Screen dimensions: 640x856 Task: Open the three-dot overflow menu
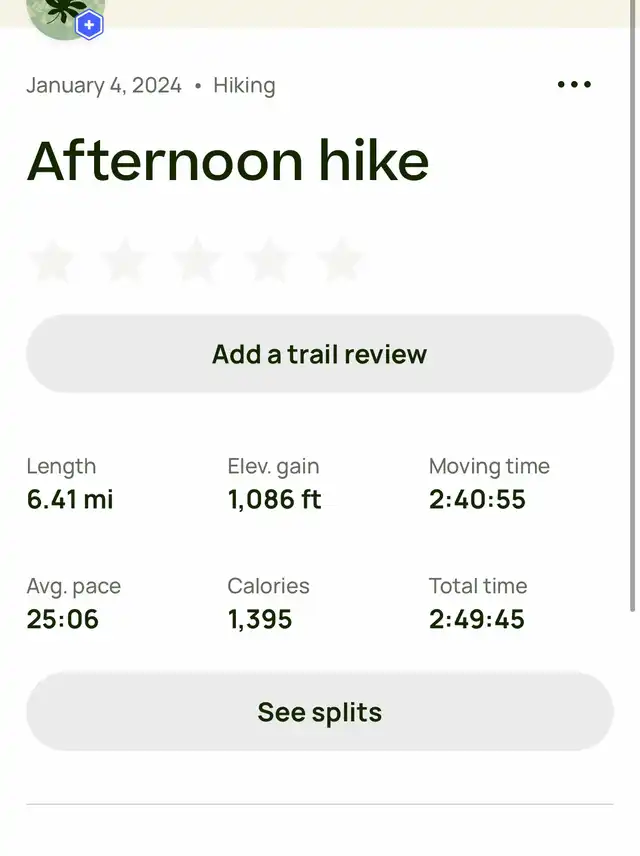(574, 85)
